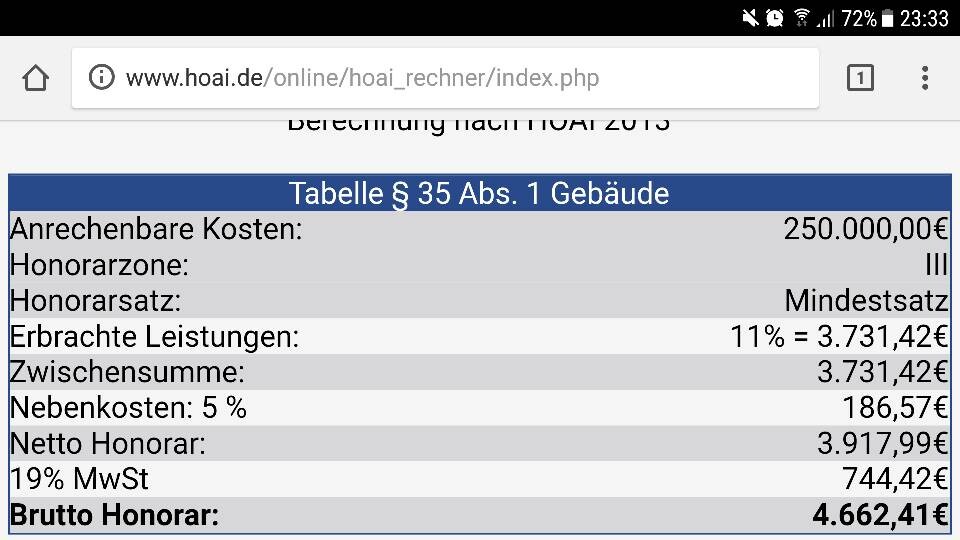Go to the browser home page
The image size is (960, 540).
[36, 78]
